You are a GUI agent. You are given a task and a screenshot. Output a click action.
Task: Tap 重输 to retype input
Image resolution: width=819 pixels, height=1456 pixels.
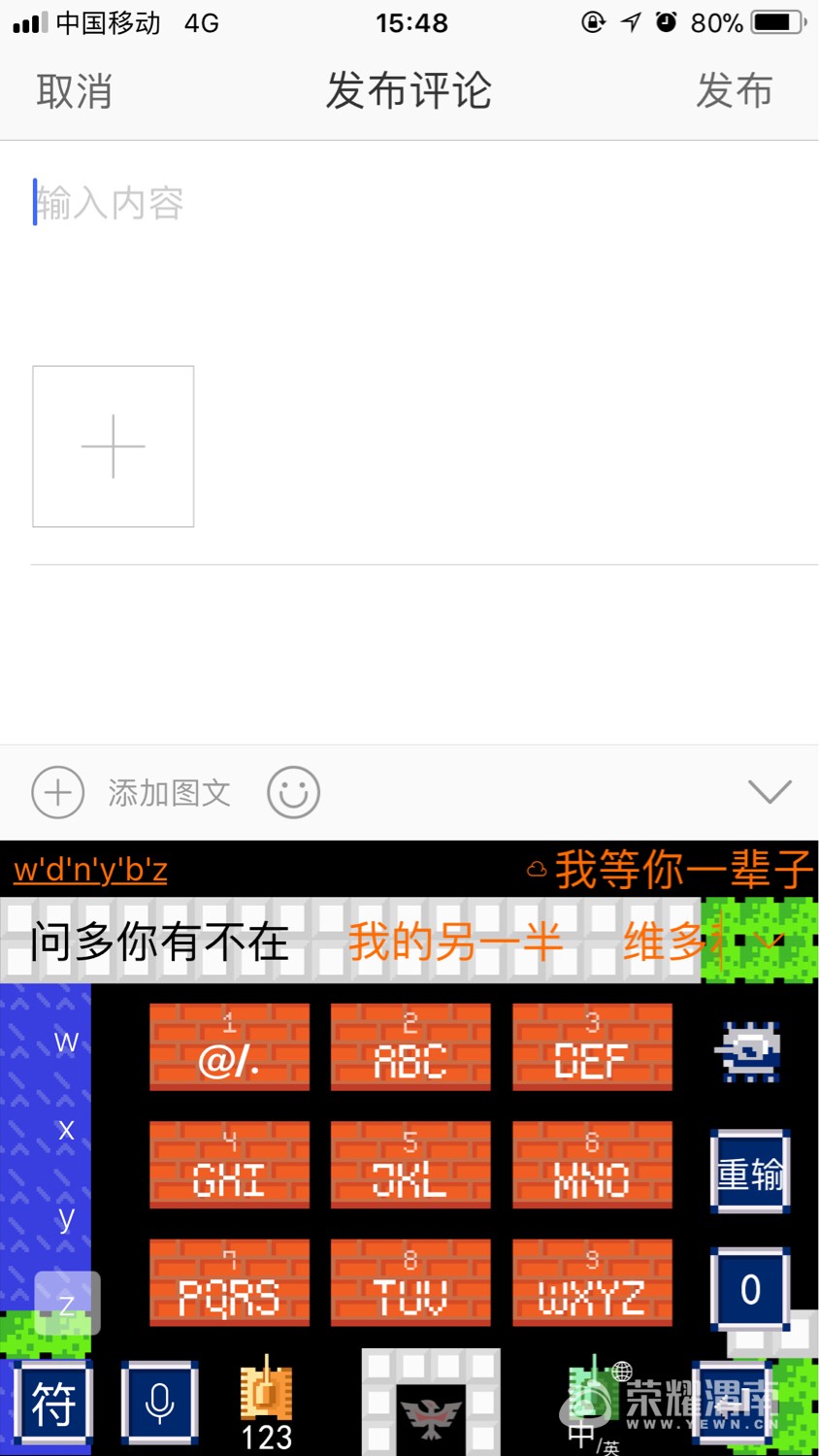click(749, 1173)
